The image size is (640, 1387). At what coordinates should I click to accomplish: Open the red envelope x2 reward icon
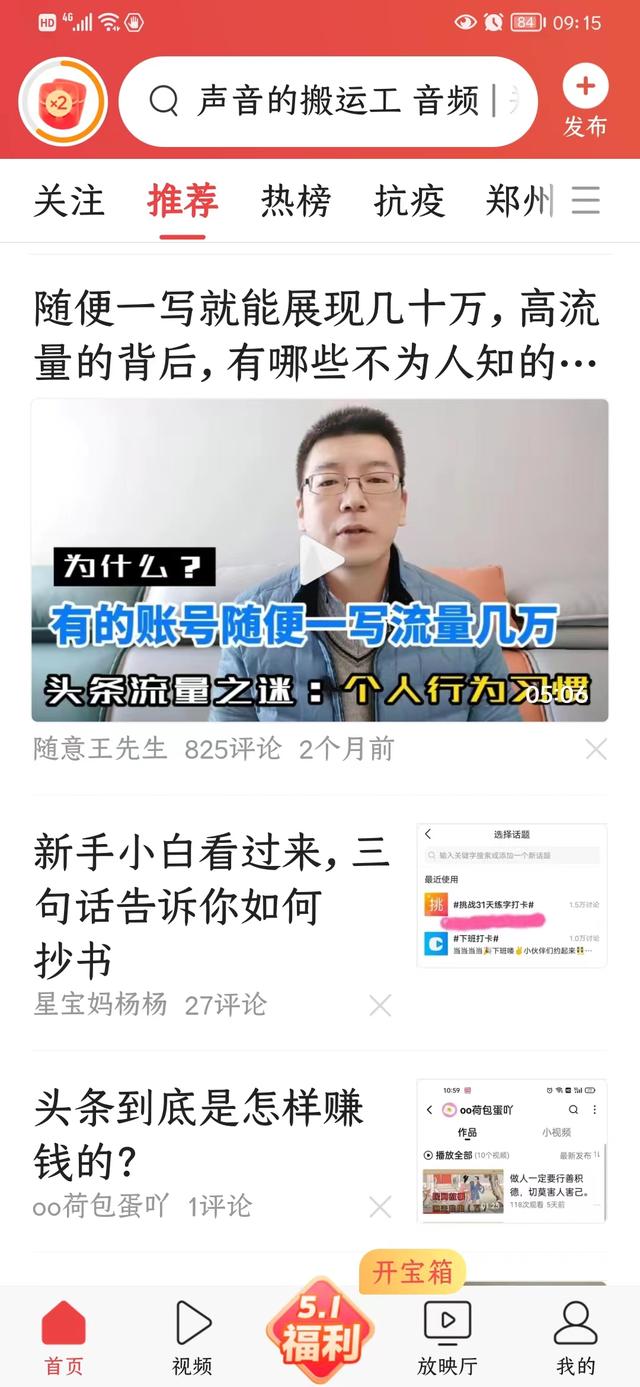coord(62,103)
